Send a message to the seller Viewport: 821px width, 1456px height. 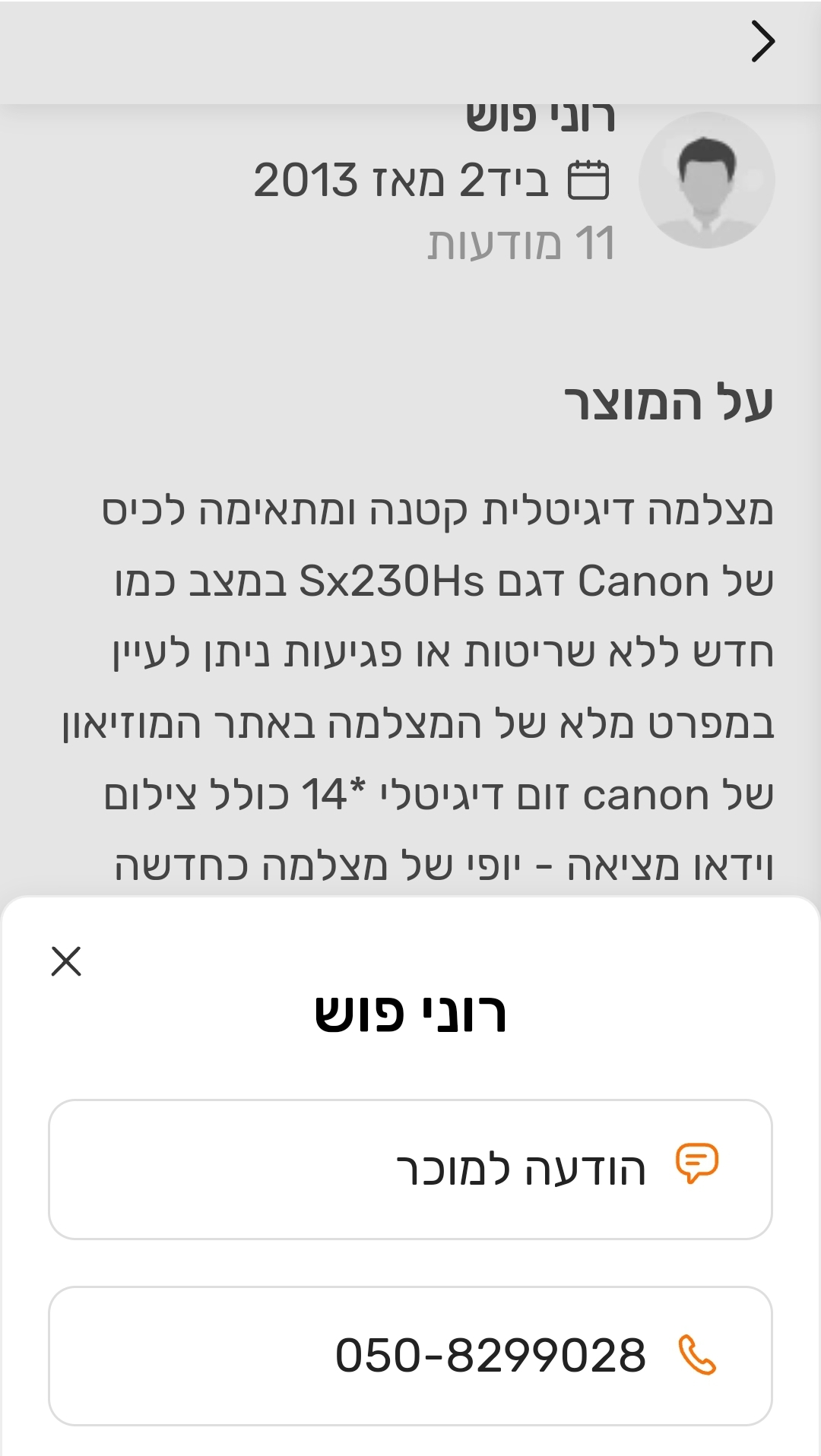tap(410, 1169)
